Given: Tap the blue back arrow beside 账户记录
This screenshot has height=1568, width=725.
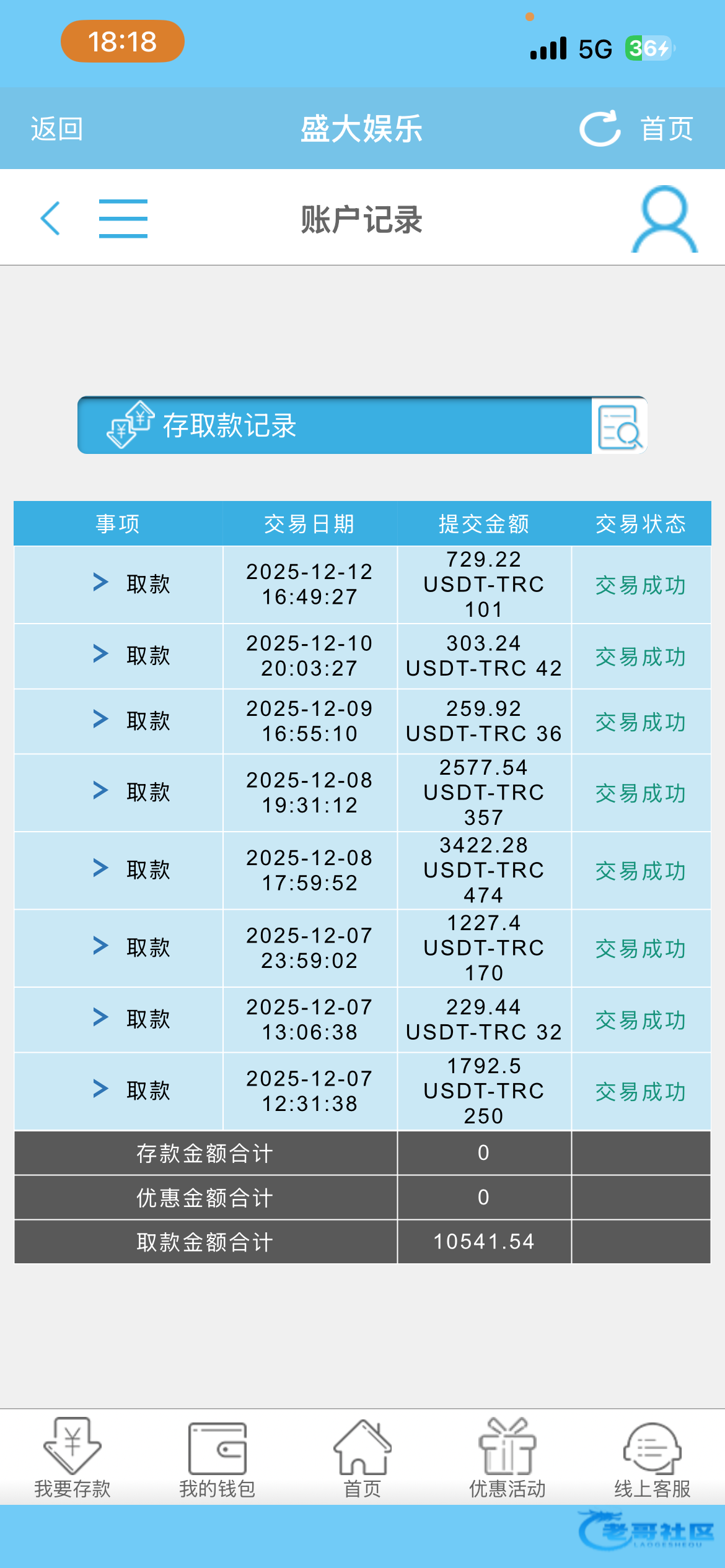Looking at the screenshot, I should pos(51,218).
